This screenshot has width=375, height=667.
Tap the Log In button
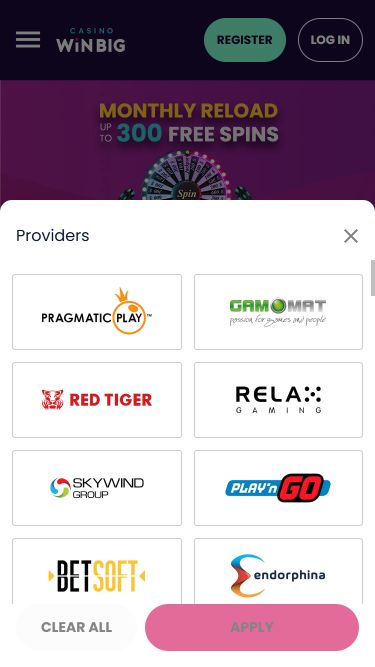pyautogui.click(x=330, y=40)
